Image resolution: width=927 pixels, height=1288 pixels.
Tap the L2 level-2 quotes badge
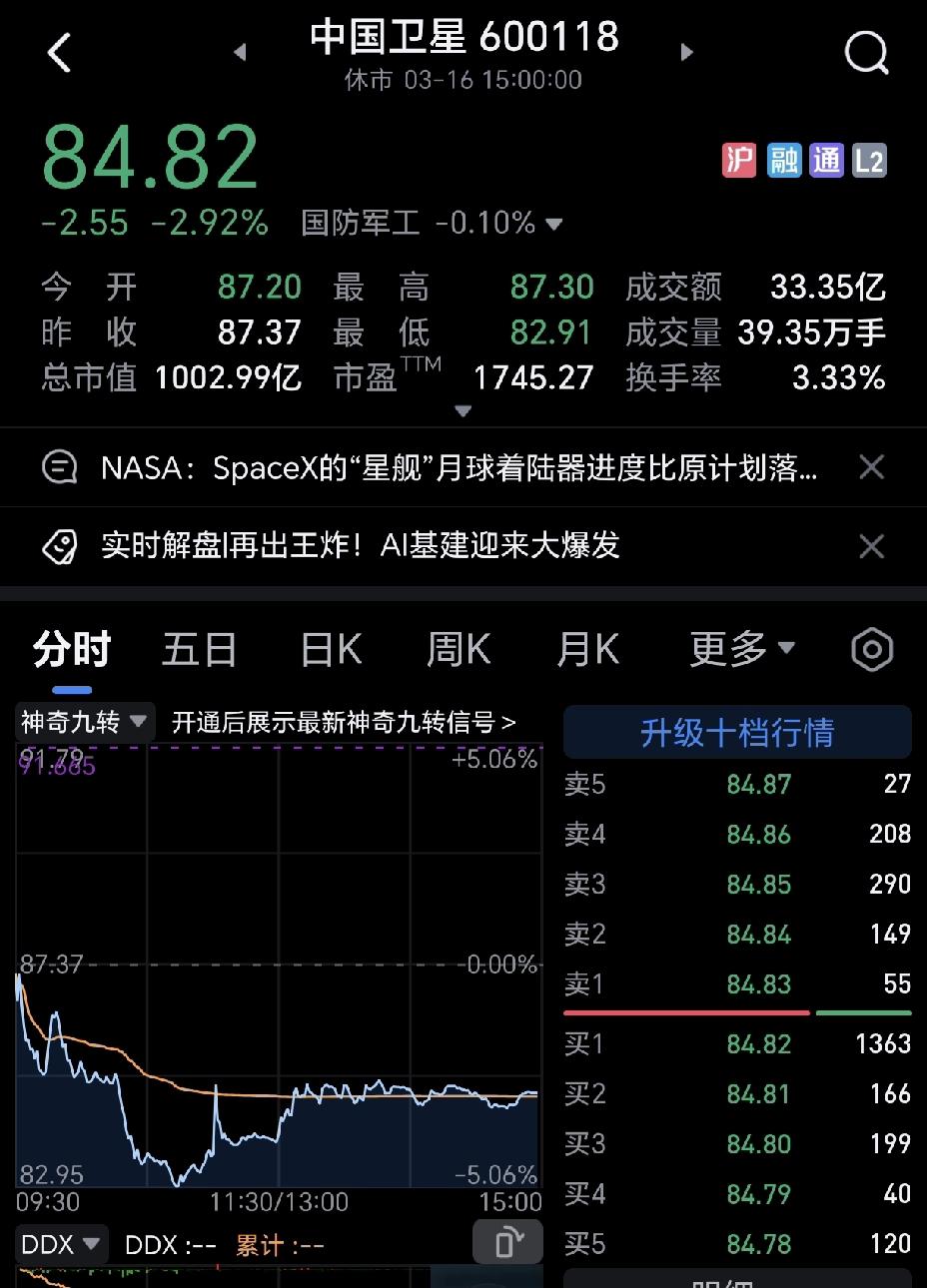870,160
